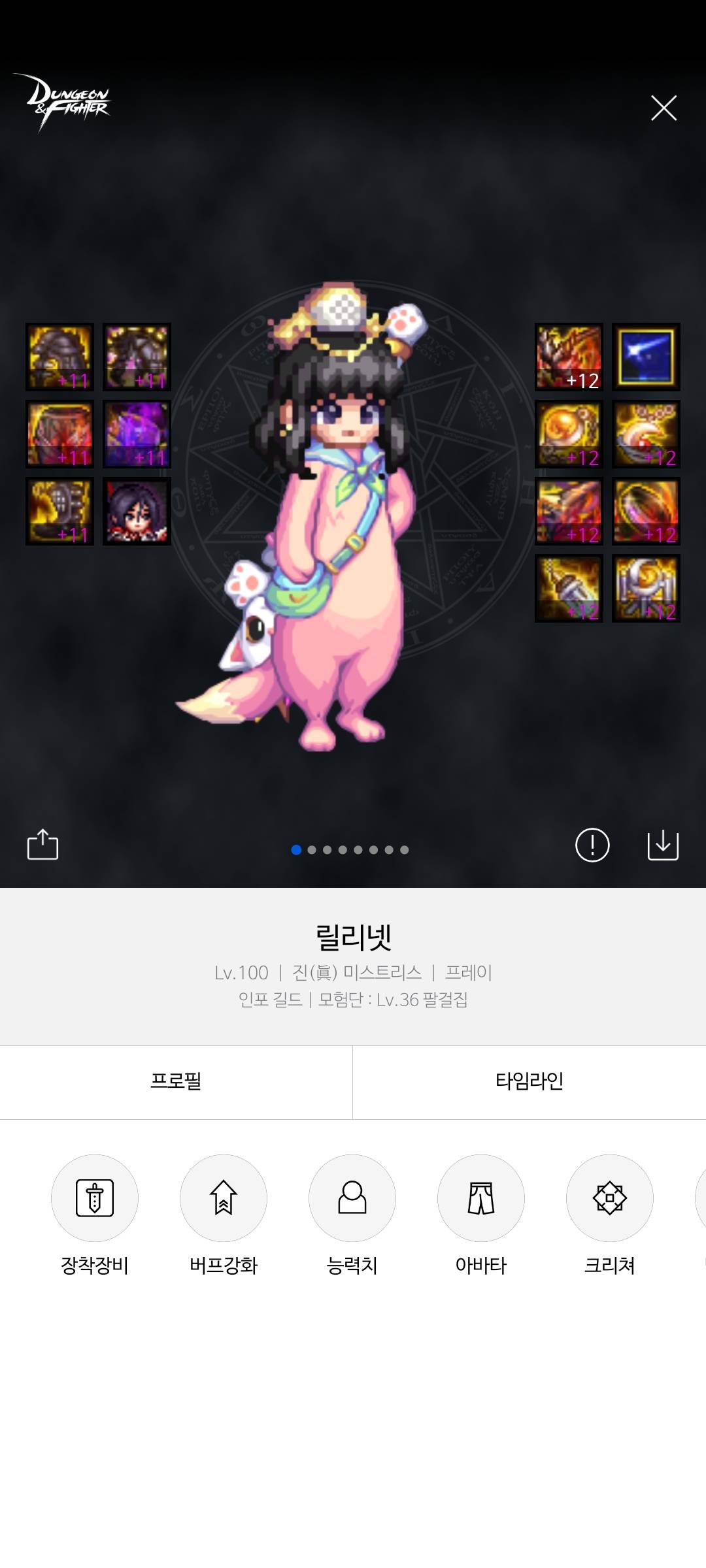Viewport: 706px width, 1568px height.
Task: Share the character image
Action: (x=43, y=845)
